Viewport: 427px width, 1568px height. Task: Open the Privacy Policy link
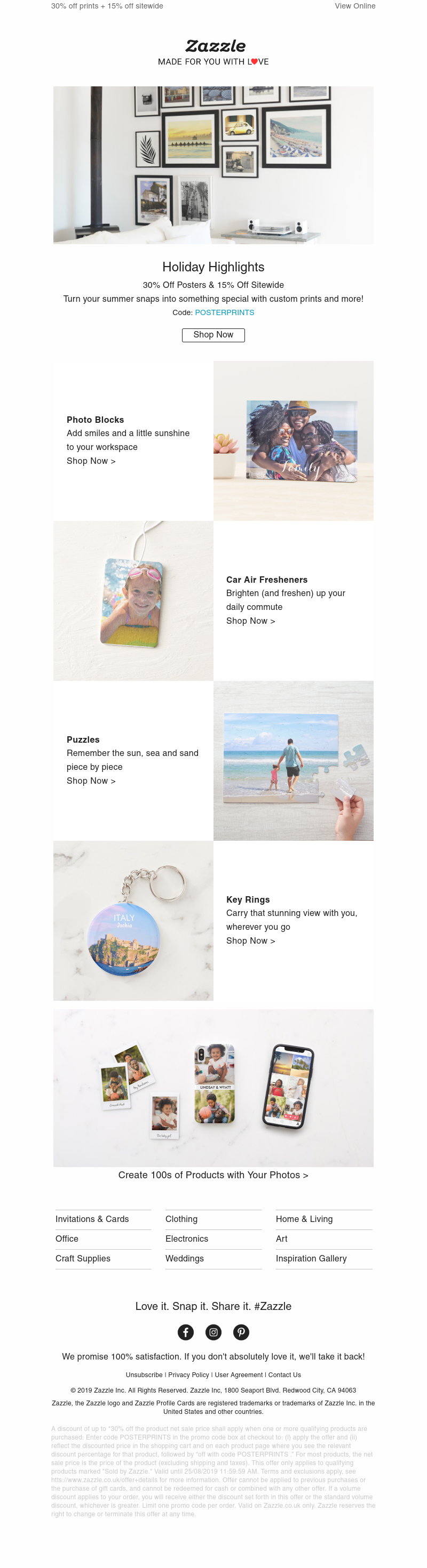click(x=188, y=1374)
